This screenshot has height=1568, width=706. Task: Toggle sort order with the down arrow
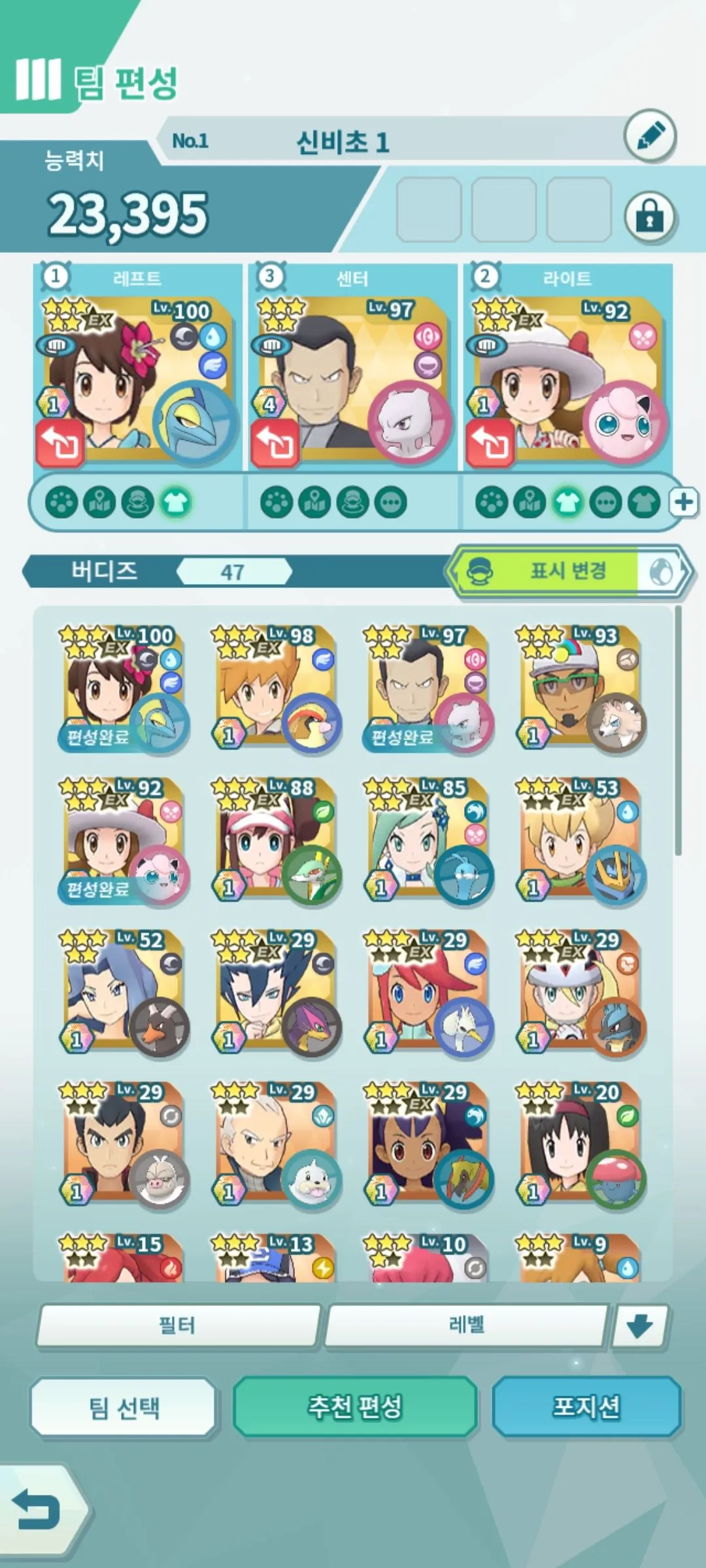coord(639,1326)
